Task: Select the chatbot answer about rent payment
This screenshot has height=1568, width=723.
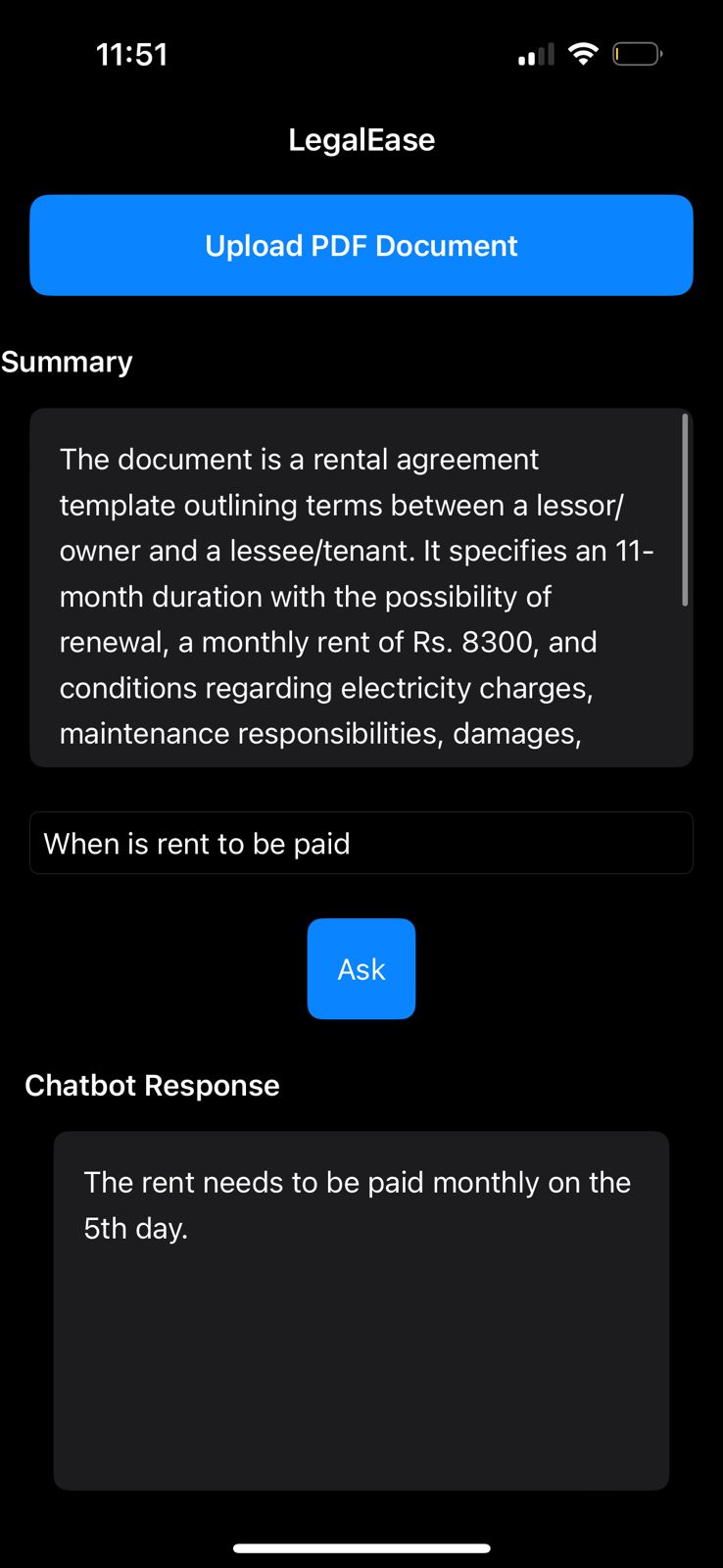Action: 358,1204
